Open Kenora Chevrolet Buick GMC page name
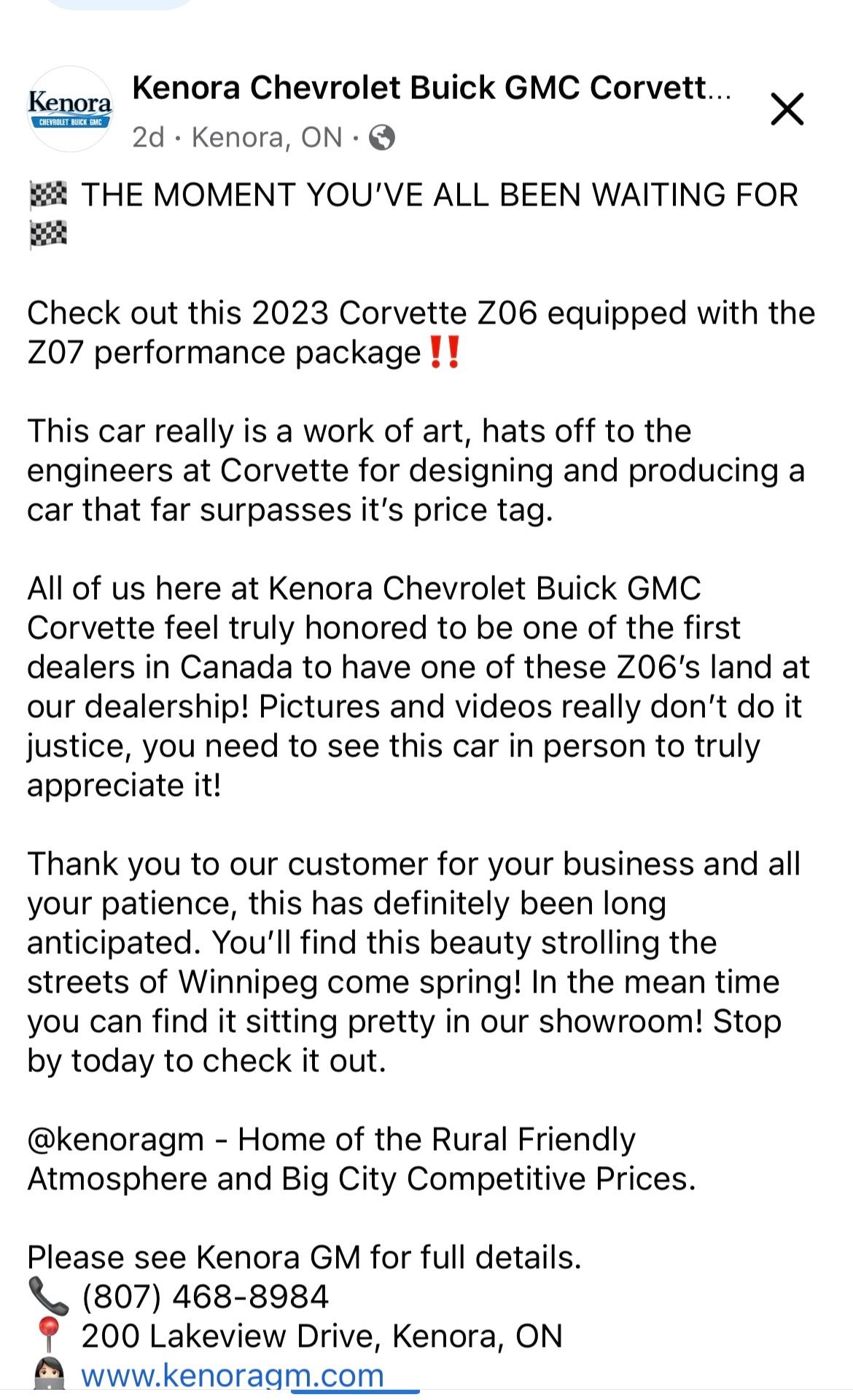 point(430,88)
